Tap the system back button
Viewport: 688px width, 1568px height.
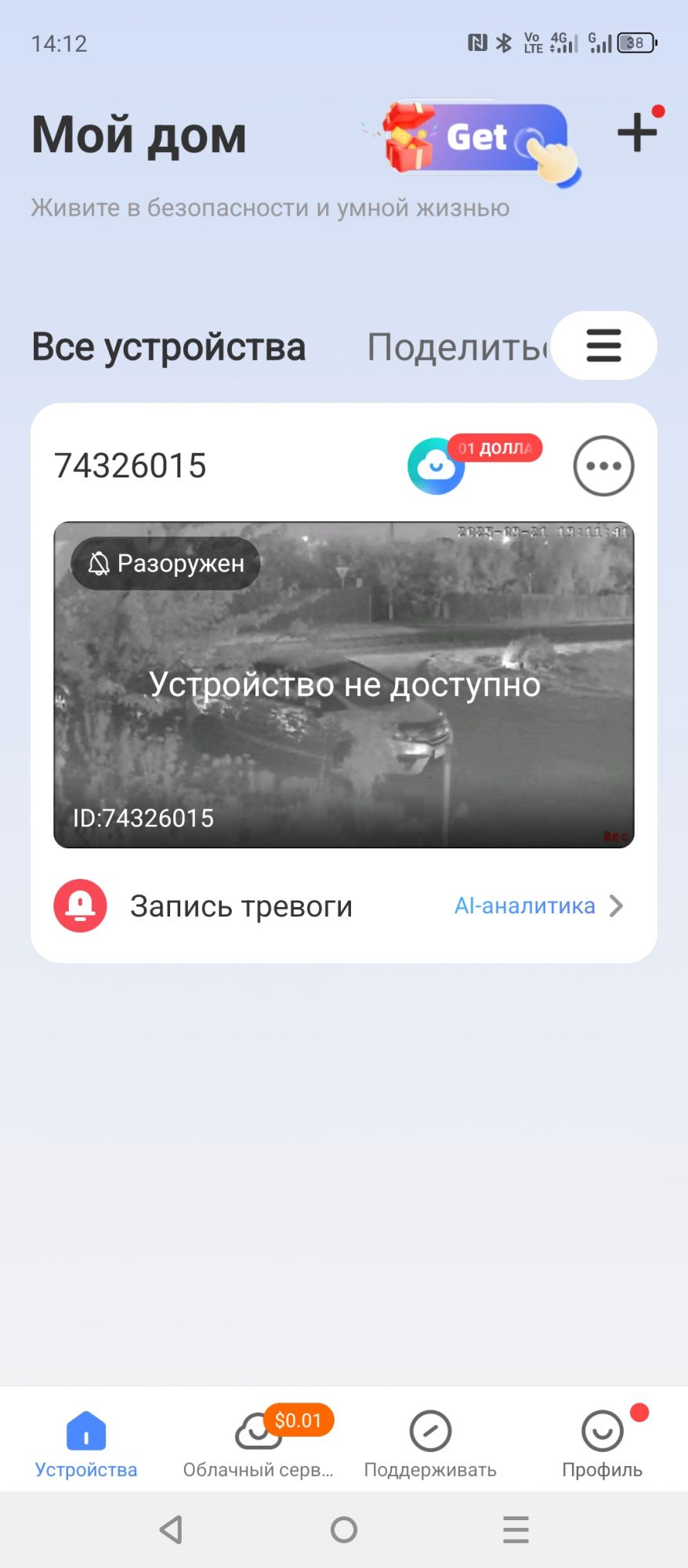(x=171, y=1530)
